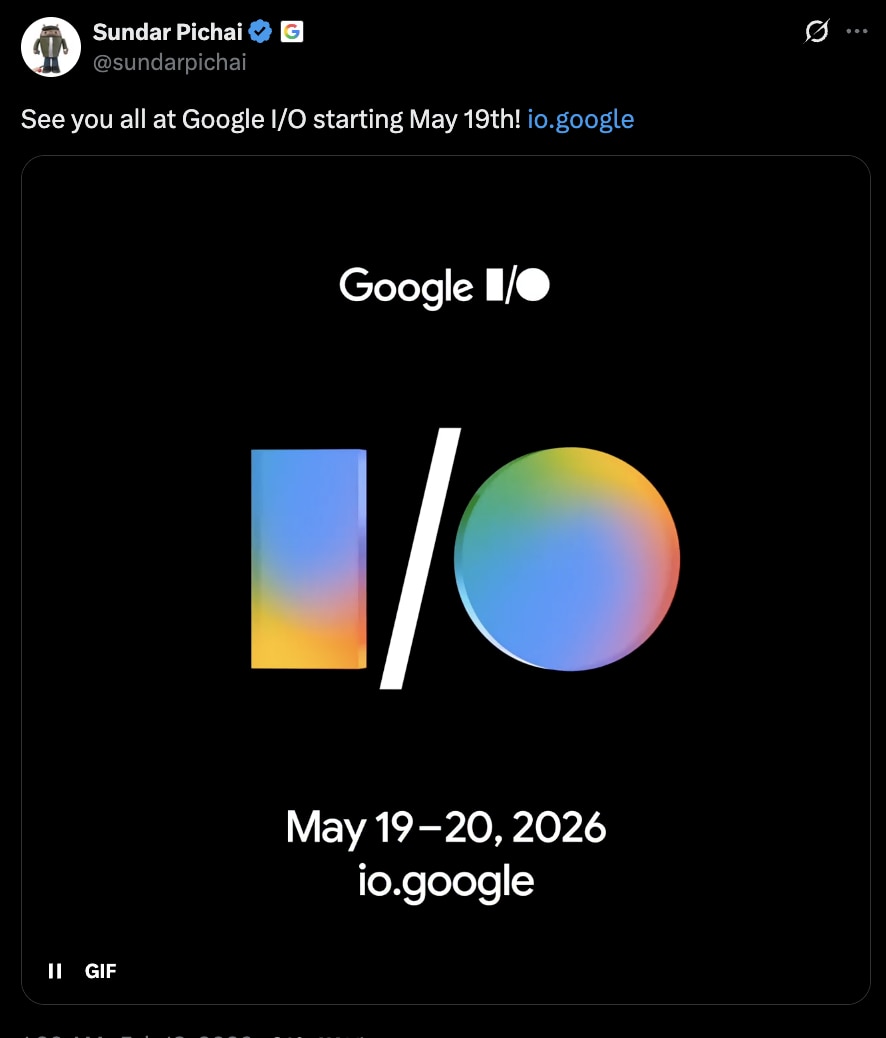The width and height of the screenshot is (886, 1038).
Task: Open the io.google link in the tweet
Action: tap(580, 119)
